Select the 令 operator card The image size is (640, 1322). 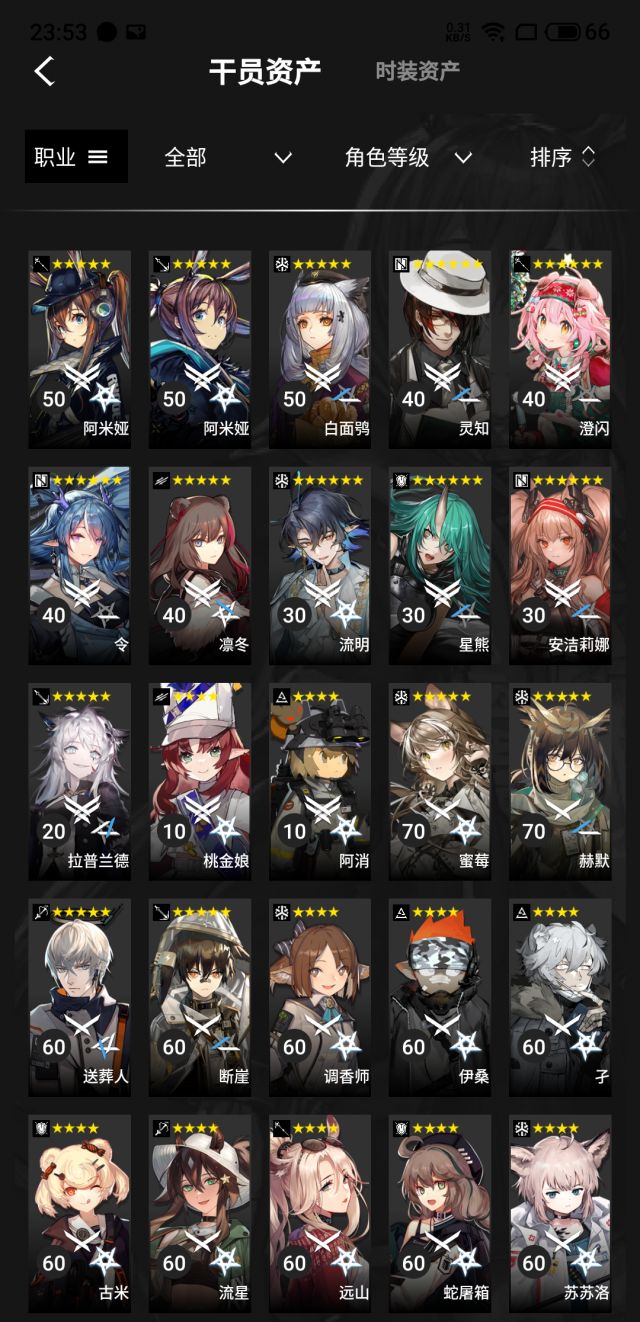[x=80, y=565]
